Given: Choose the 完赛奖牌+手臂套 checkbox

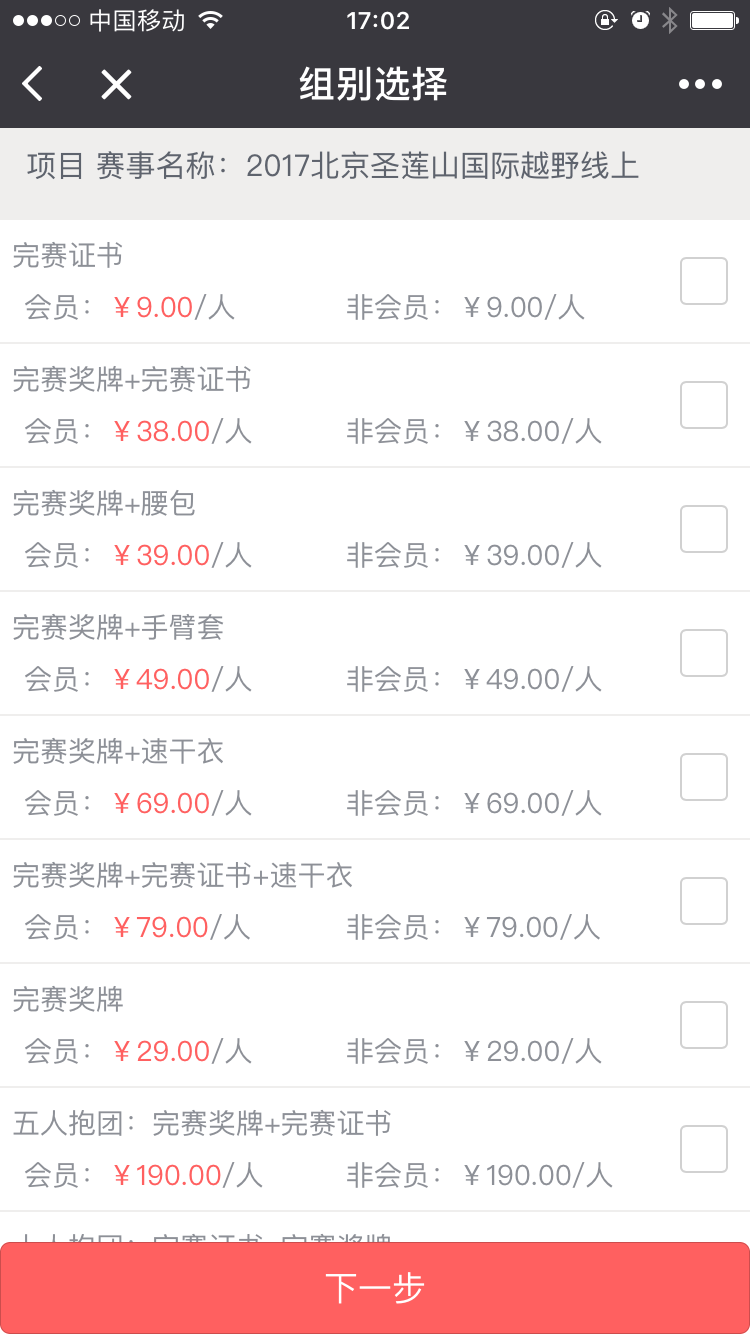Looking at the screenshot, I should pyautogui.click(x=703, y=653).
